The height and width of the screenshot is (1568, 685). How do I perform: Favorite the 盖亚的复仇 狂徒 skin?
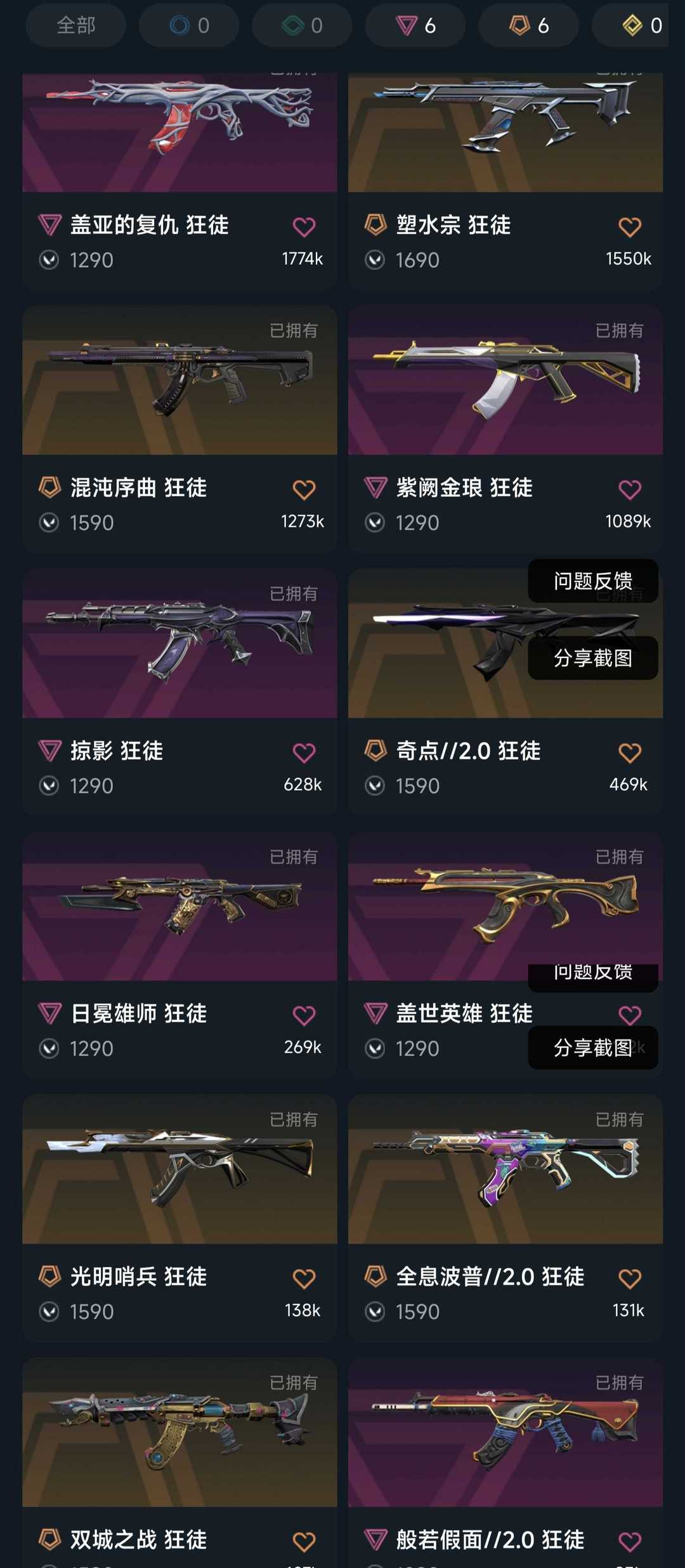[x=304, y=227]
